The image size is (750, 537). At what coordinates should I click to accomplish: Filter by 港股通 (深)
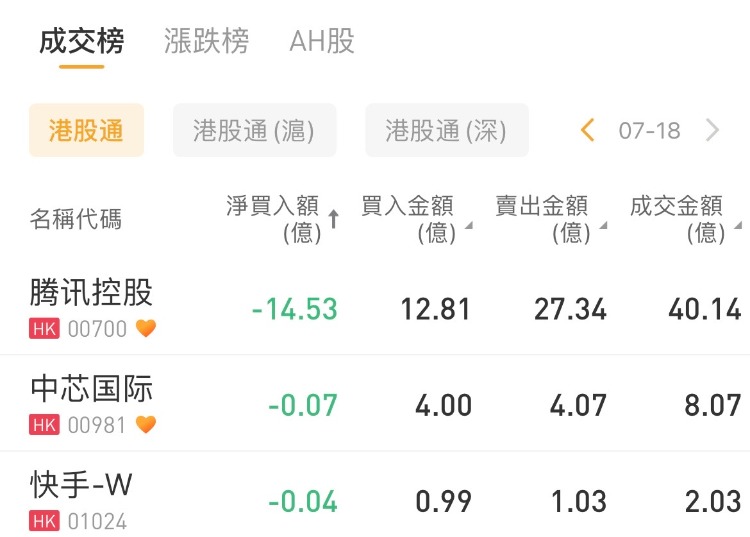[x=446, y=131]
